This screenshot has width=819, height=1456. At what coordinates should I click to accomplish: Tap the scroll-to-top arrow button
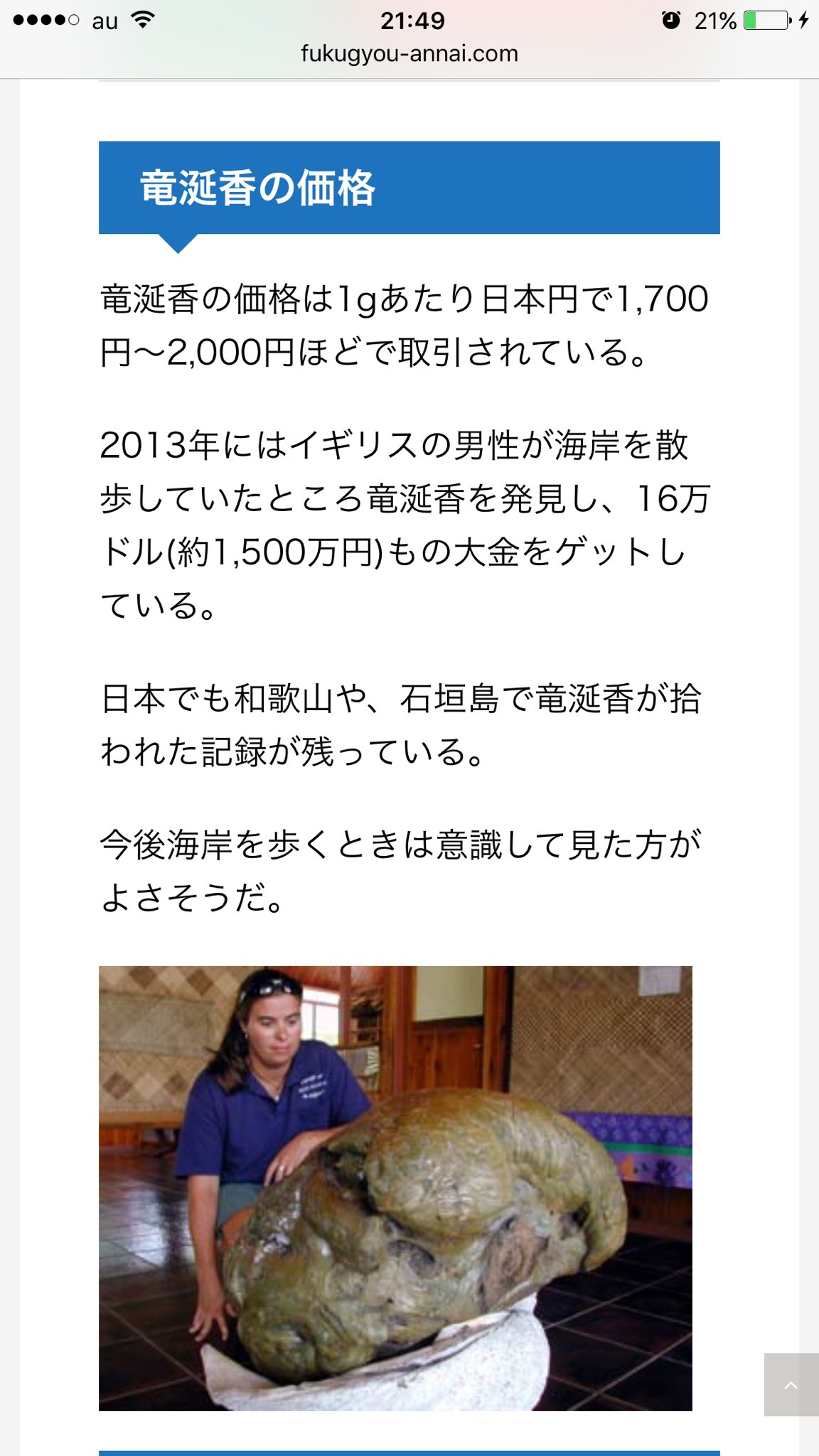[x=791, y=1385]
